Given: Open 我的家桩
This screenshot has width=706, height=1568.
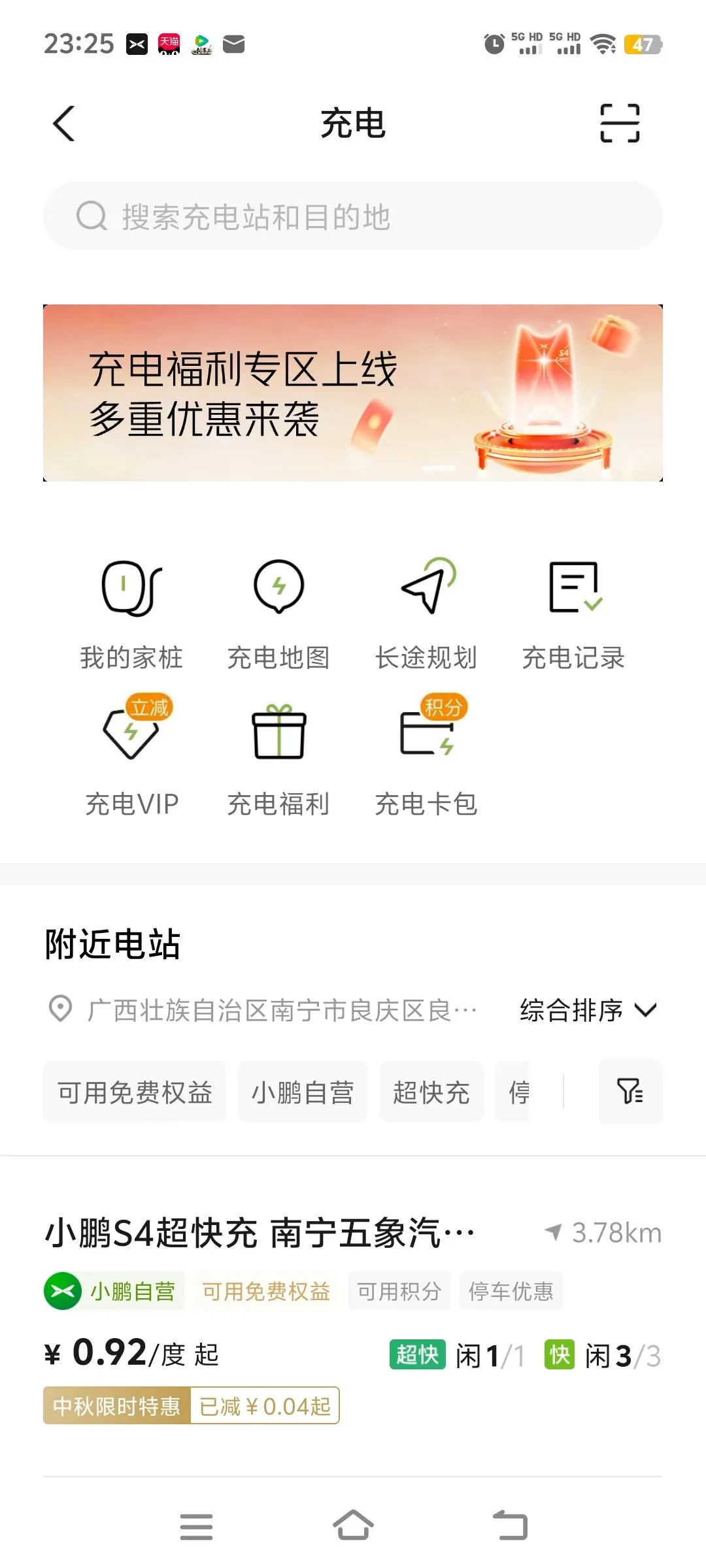Looking at the screenshot, I should click(131, 615).
